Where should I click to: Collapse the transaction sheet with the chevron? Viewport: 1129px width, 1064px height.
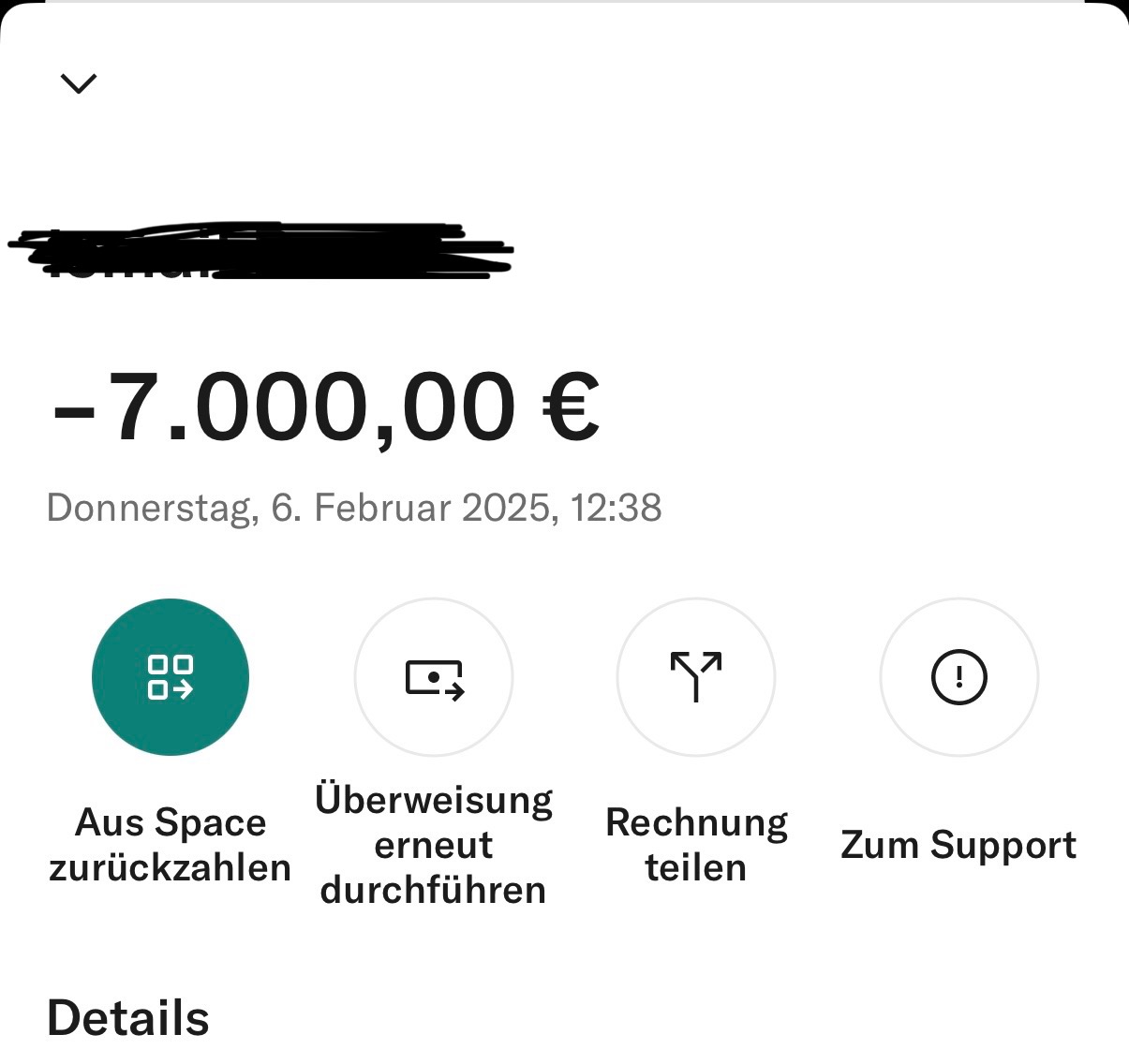(x=78, y=83)
